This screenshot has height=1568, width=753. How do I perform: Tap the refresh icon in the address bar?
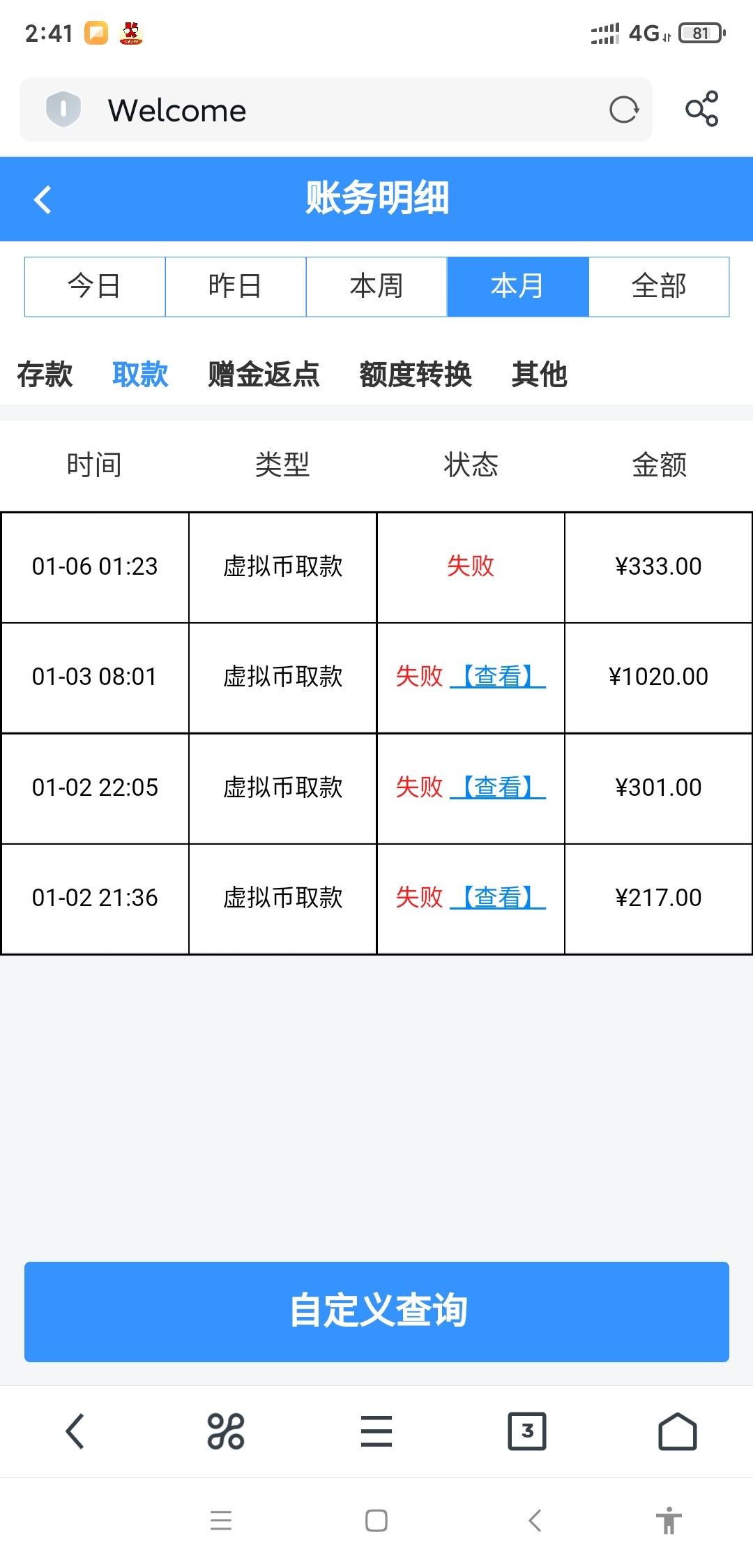point(623,110)
